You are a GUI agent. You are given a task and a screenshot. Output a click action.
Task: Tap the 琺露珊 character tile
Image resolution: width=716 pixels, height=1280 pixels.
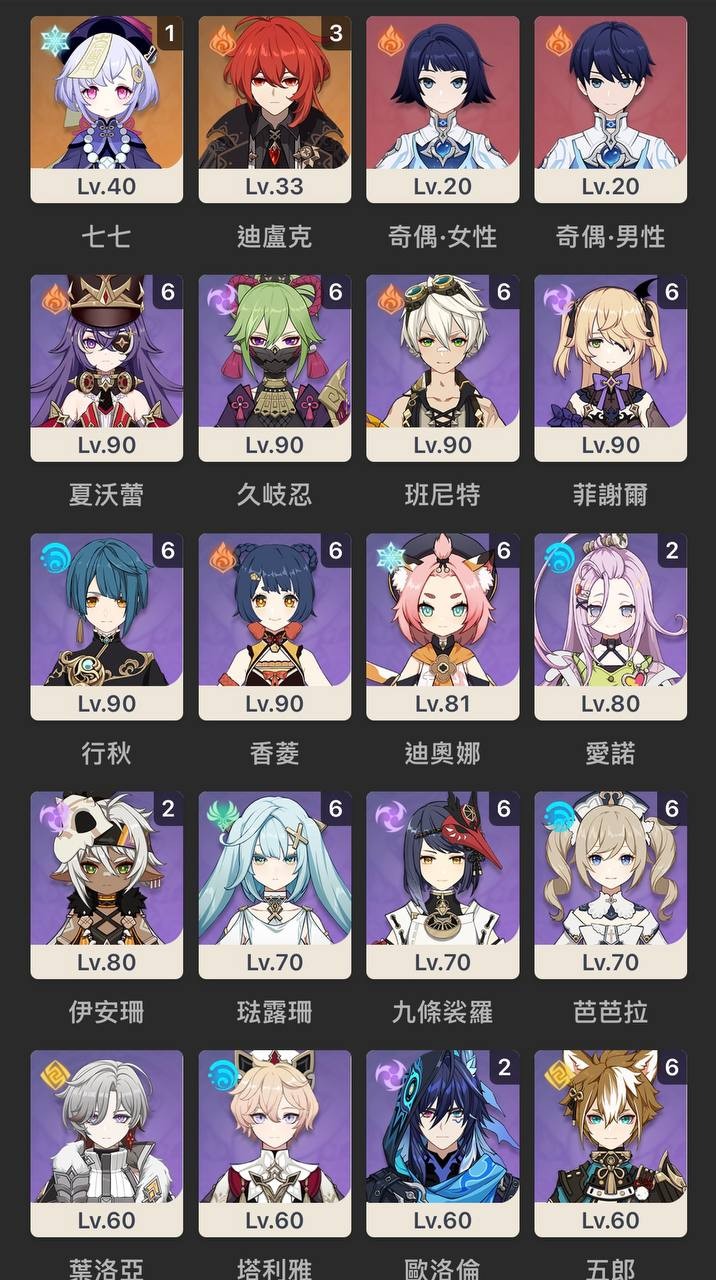coord(275,885)
